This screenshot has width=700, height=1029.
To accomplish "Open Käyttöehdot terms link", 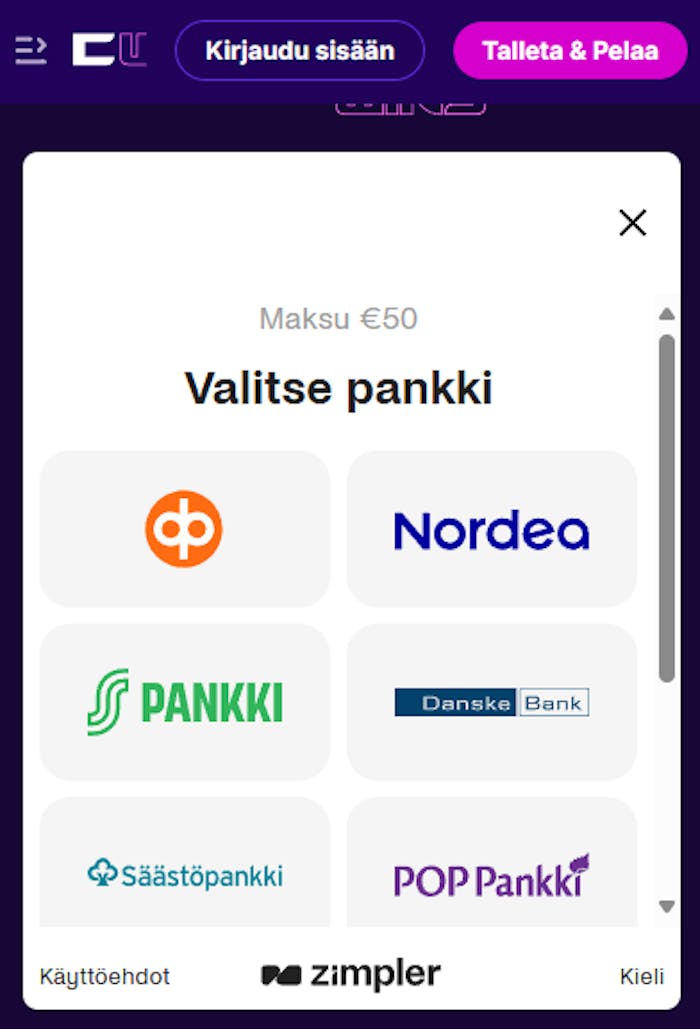I will [105, 976].
